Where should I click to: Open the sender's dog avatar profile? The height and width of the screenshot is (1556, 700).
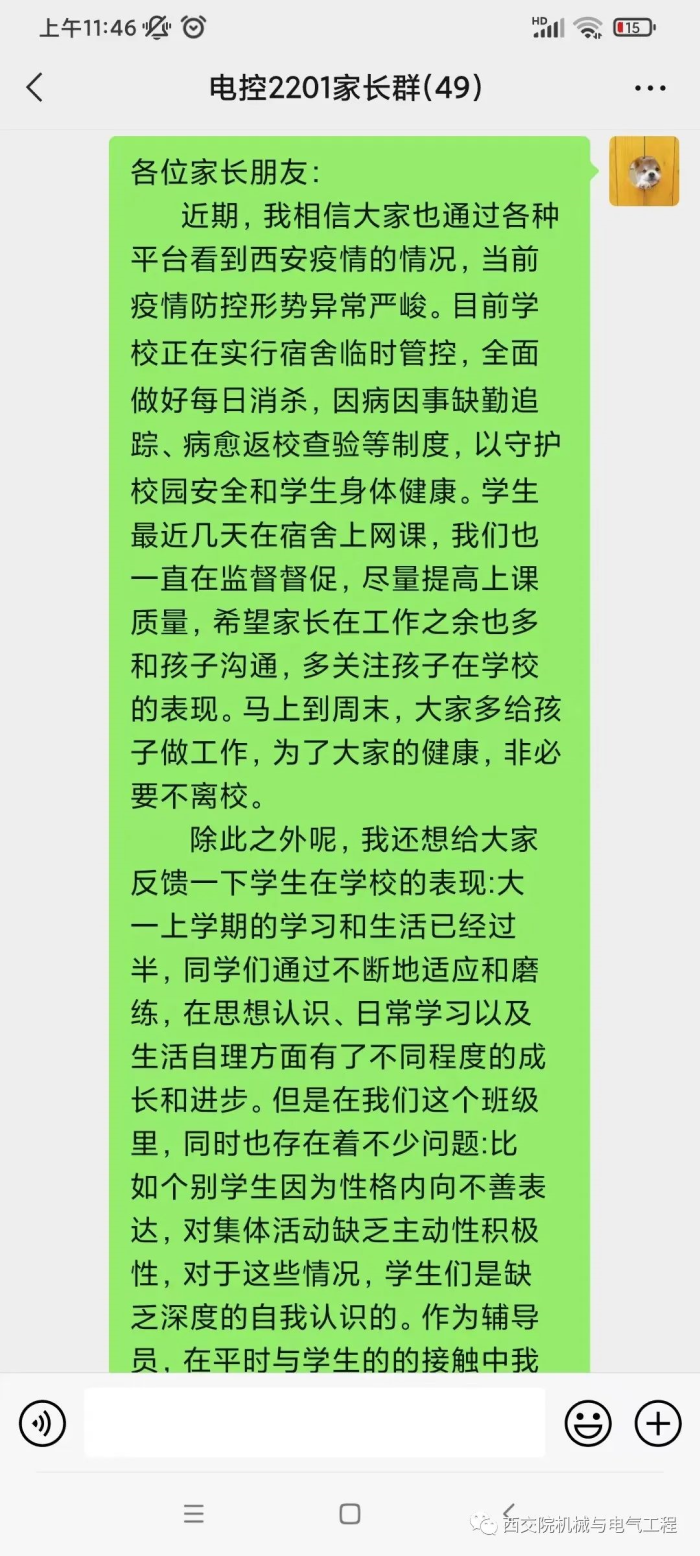click(644, 171)
